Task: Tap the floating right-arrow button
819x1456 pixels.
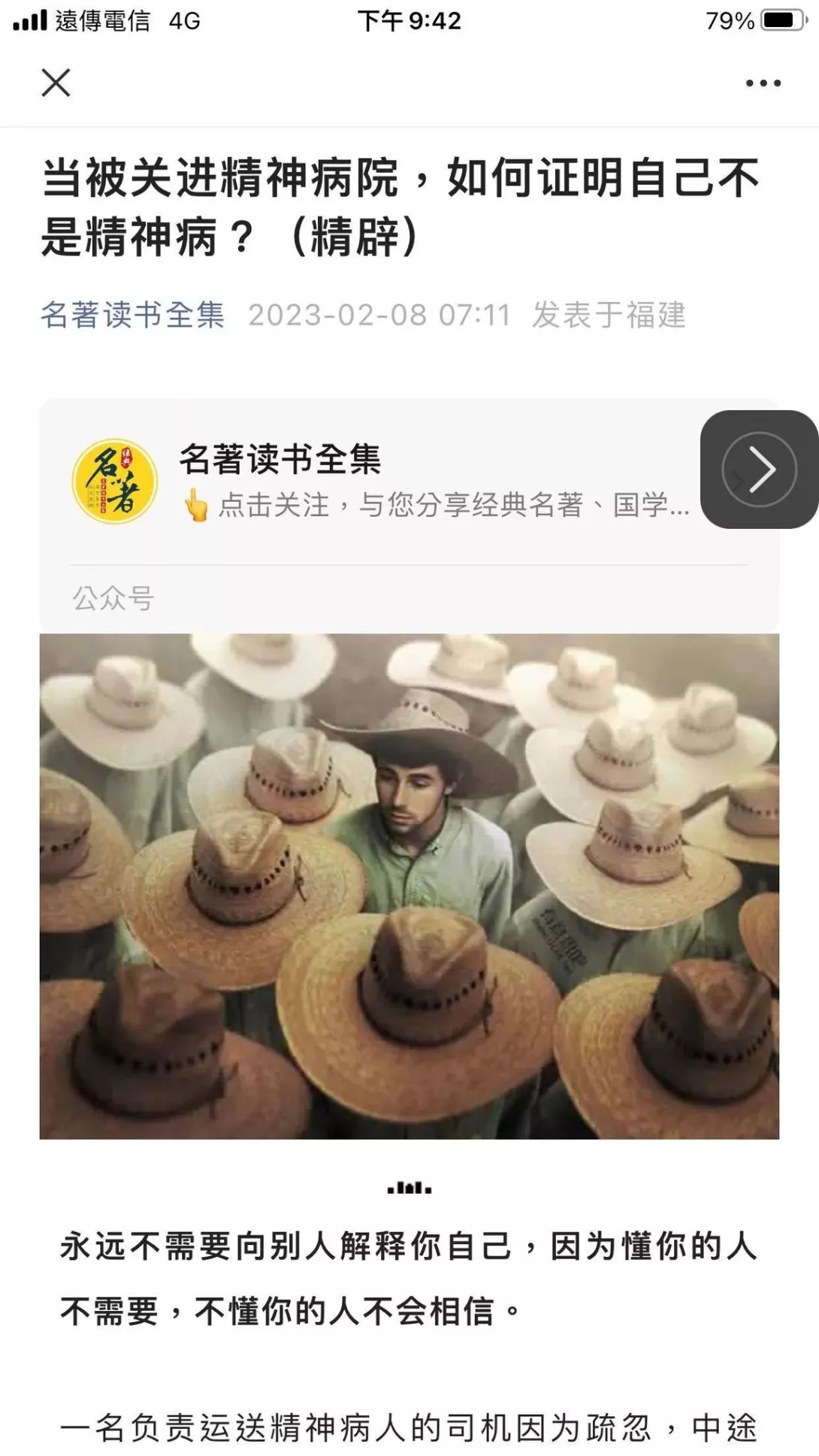Action: (x=759, y=470)
